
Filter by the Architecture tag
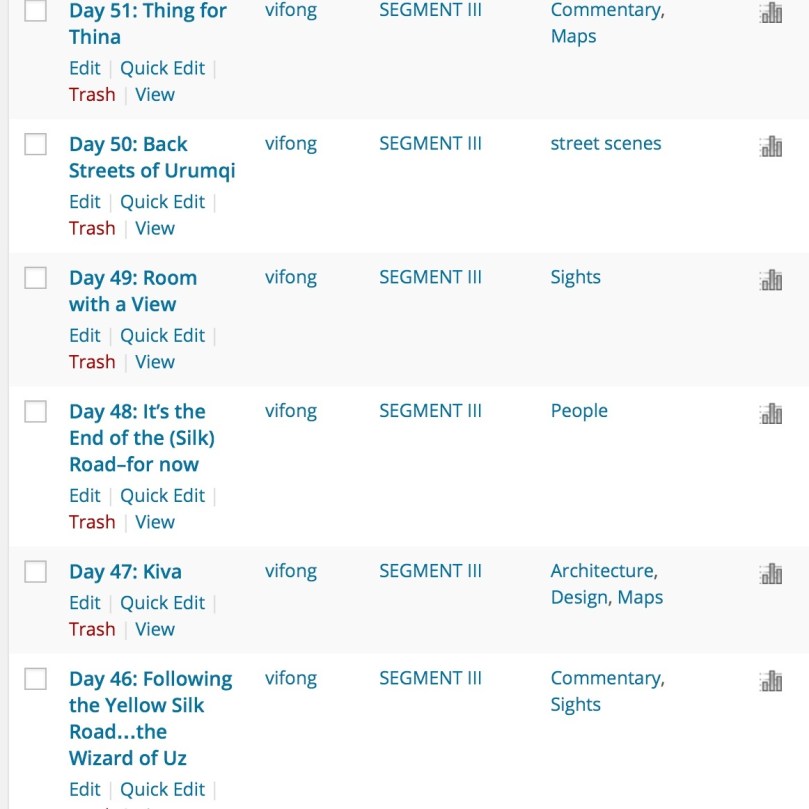click(601, 572)
